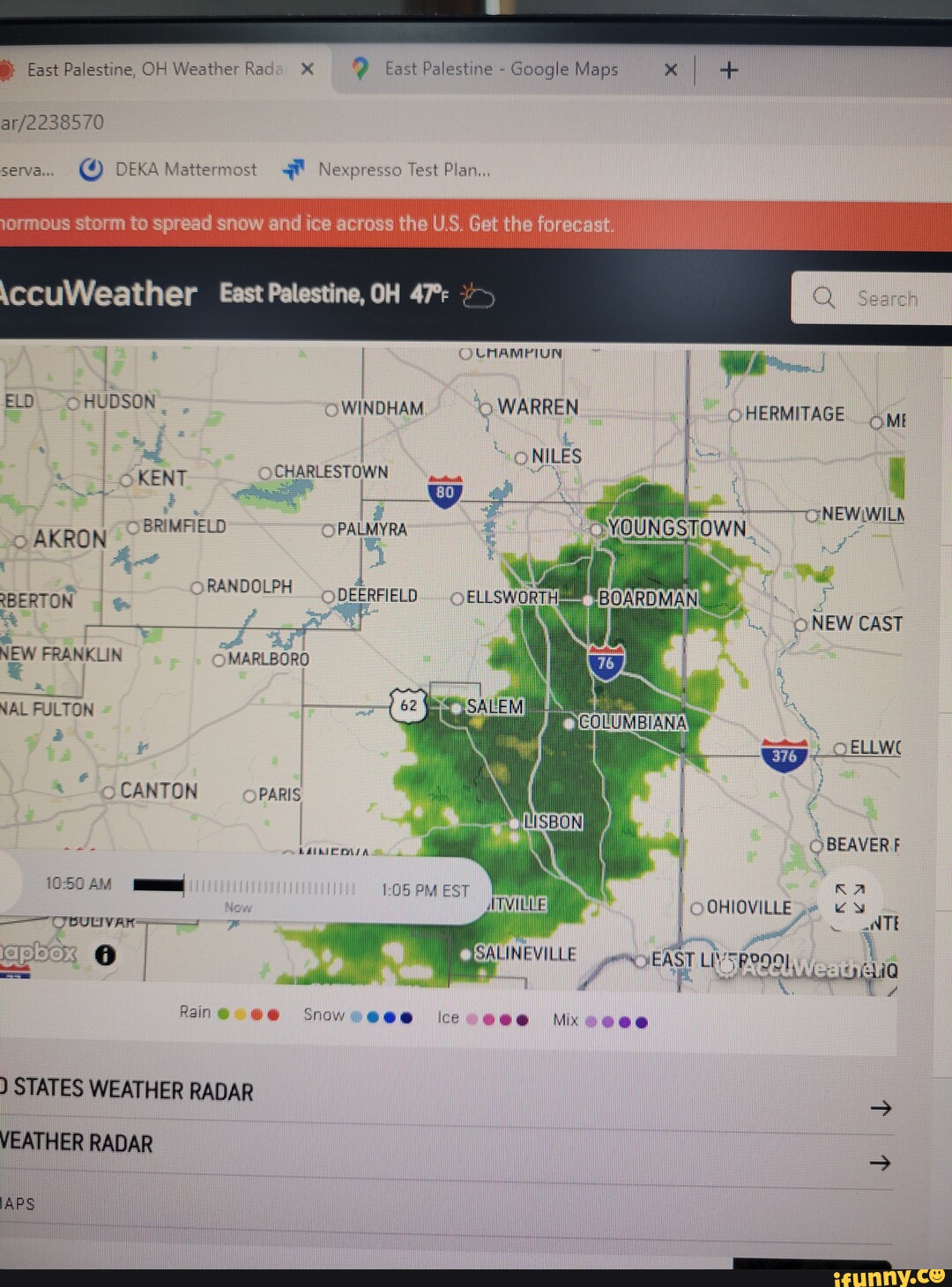The width and height of the screenshot is (952, 1287).
Task: Open the storm forecast banner link
Action: pos(307,223)
